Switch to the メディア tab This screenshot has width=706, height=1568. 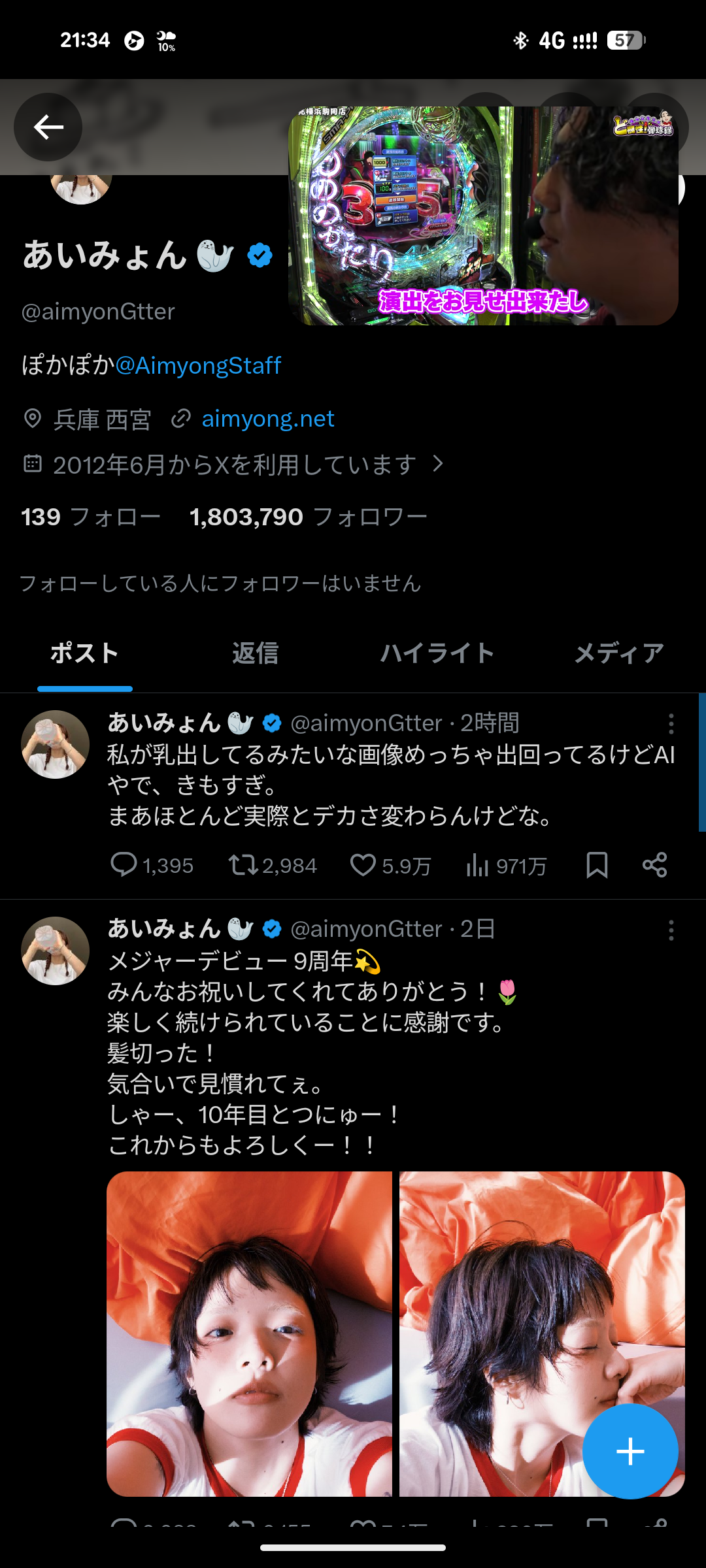618,653
